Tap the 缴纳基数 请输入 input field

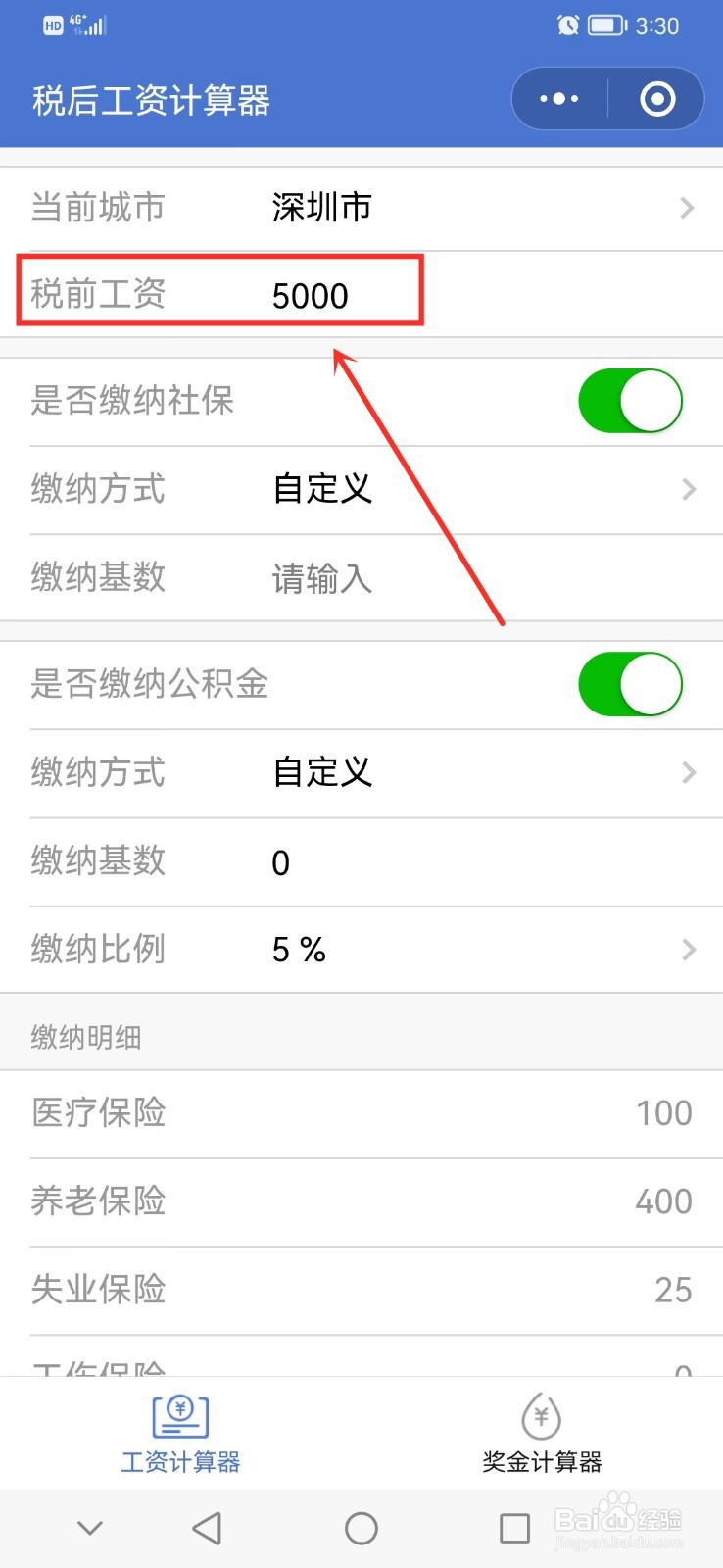pyautogui.click(x=321, y=579)
